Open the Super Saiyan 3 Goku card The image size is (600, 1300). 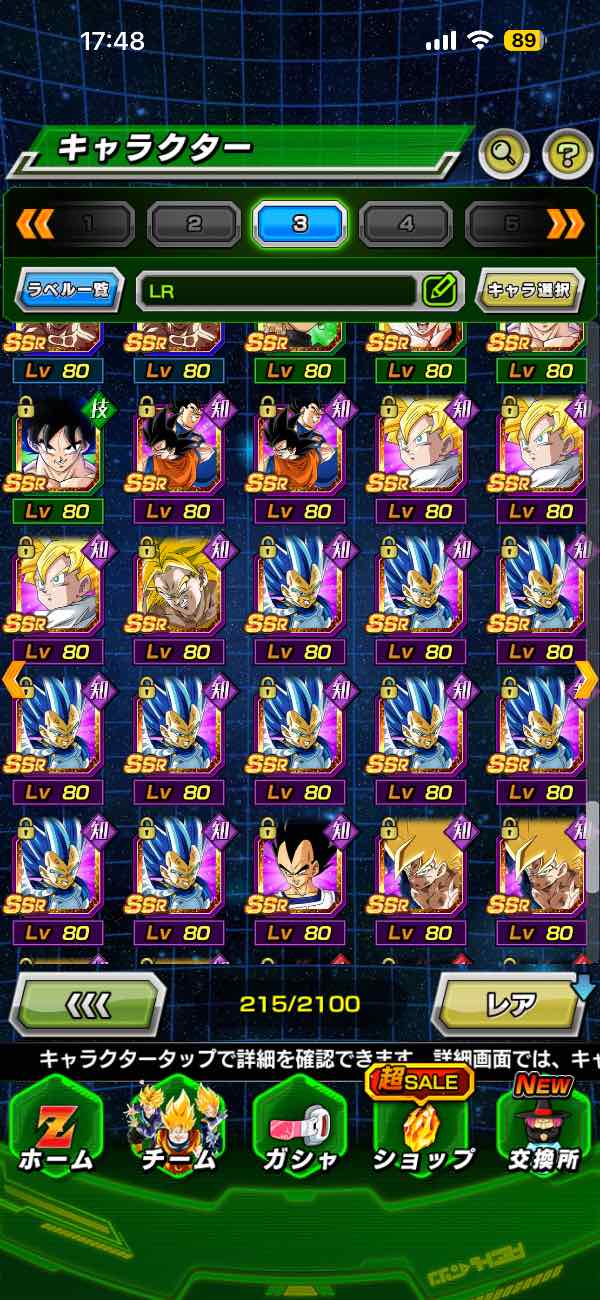click(178, 583)
